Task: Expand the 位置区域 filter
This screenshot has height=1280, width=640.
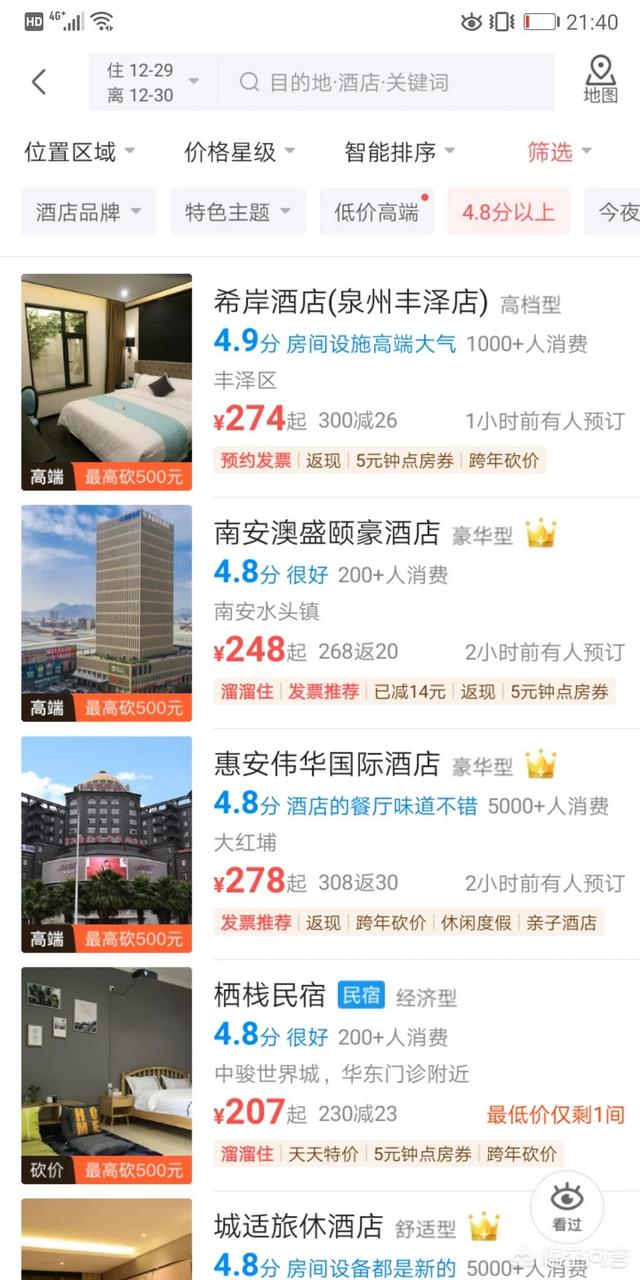Action: (x=79, y=152)
